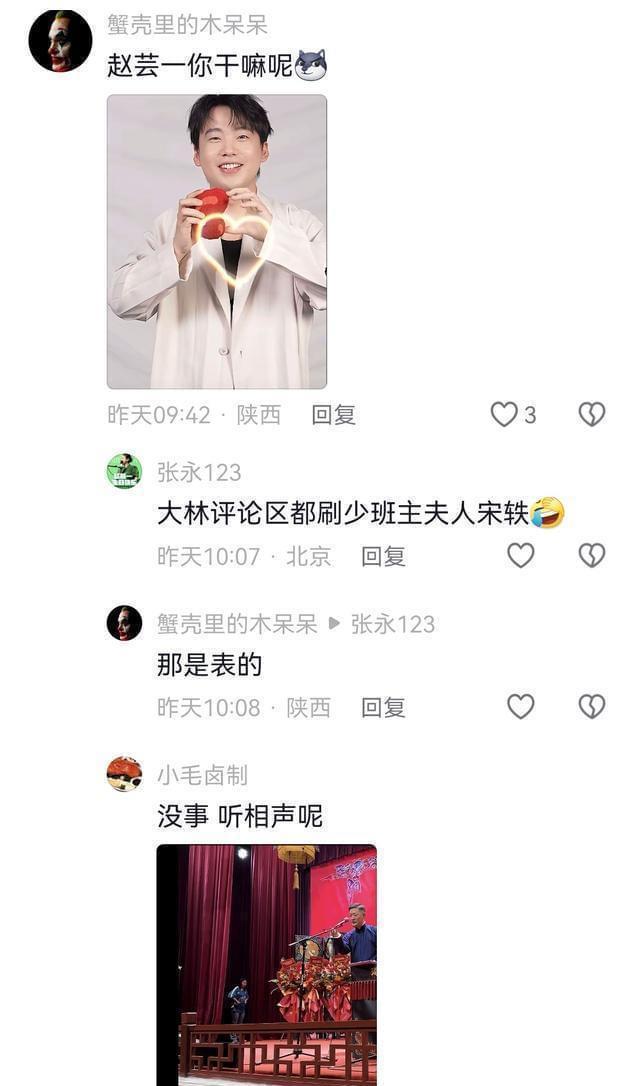Dislike the 那是表的 comment
The width and height of the screenshot is (640, 1086).
point(592,707)
